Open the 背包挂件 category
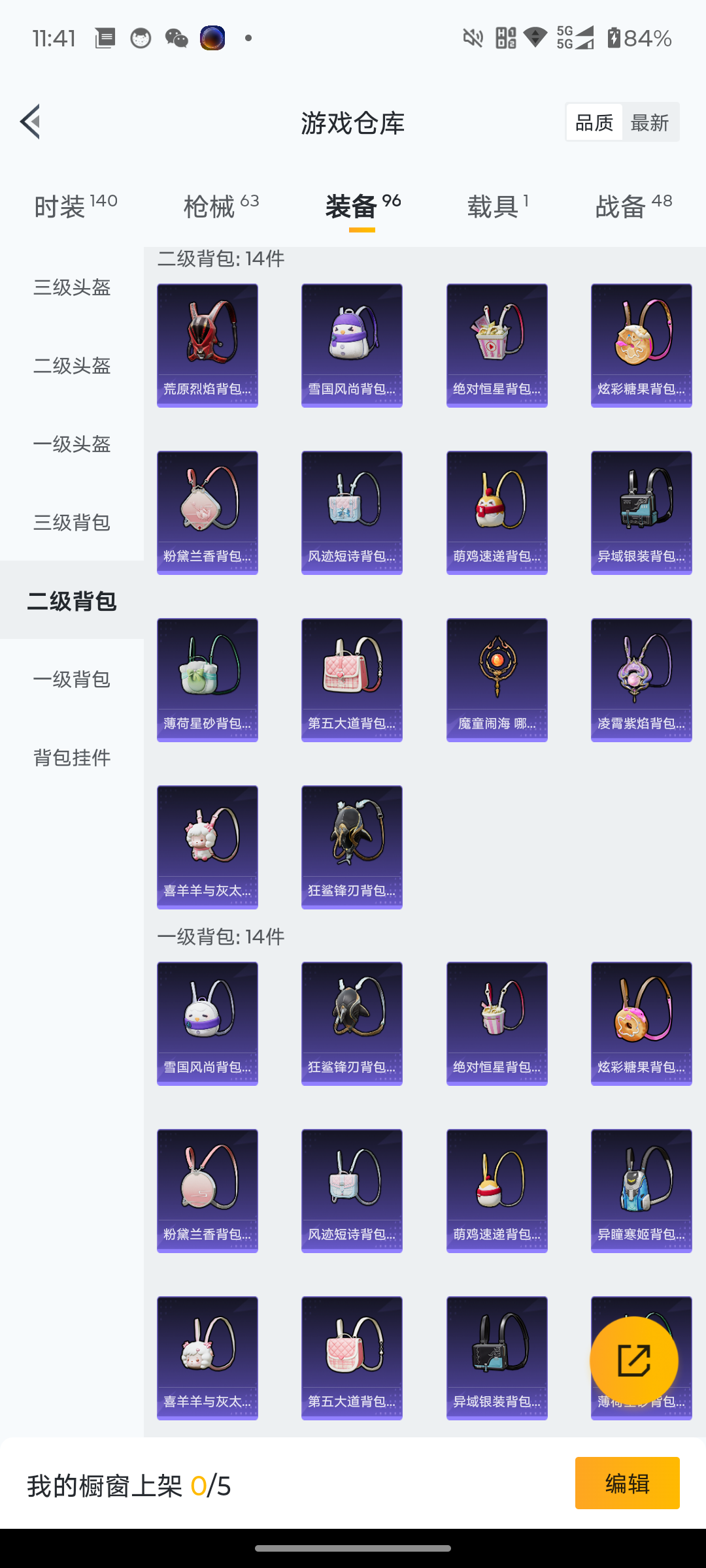 click(x=72, y=758)
